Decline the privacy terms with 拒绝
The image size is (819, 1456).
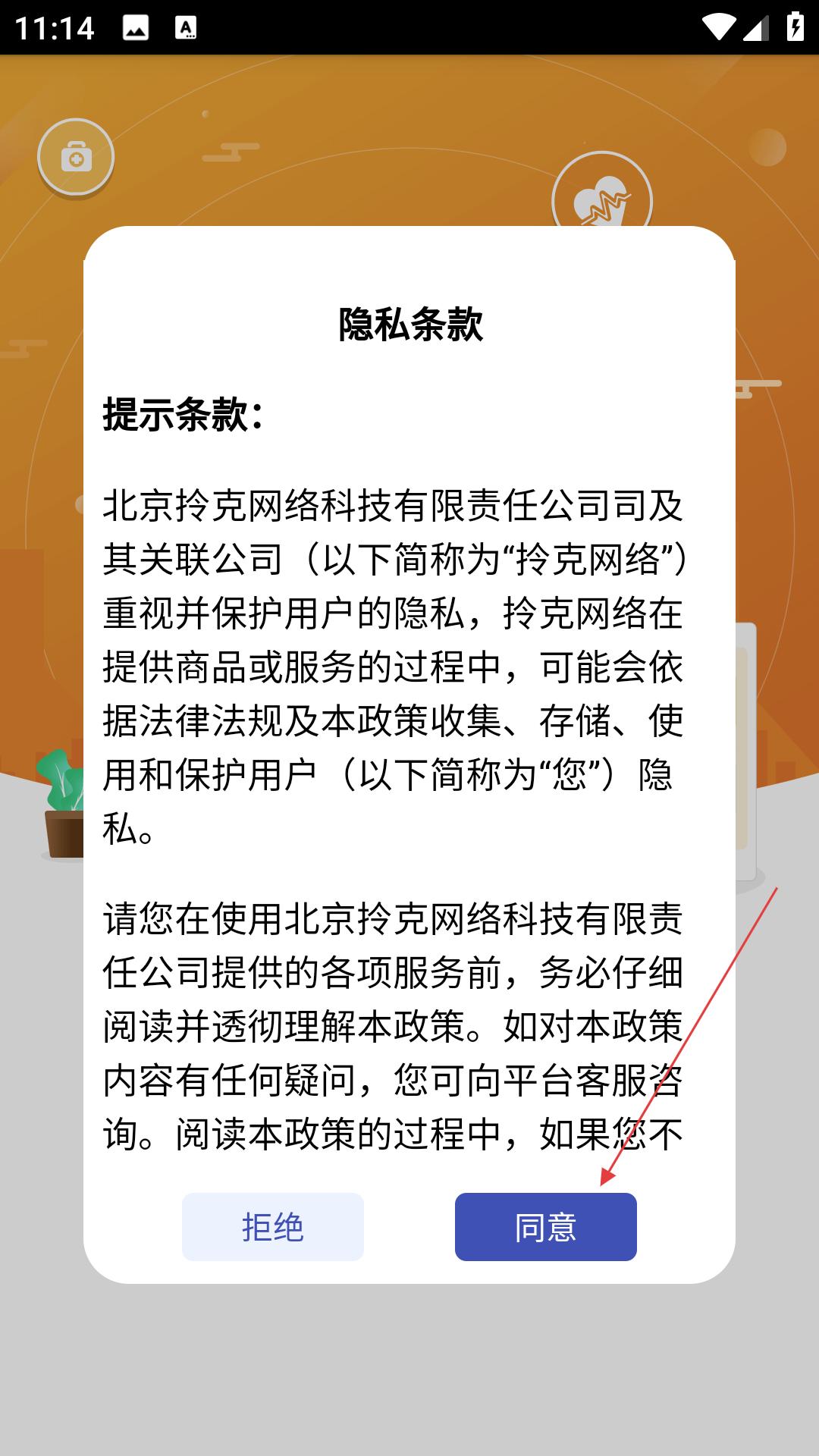click(273, 1227)
